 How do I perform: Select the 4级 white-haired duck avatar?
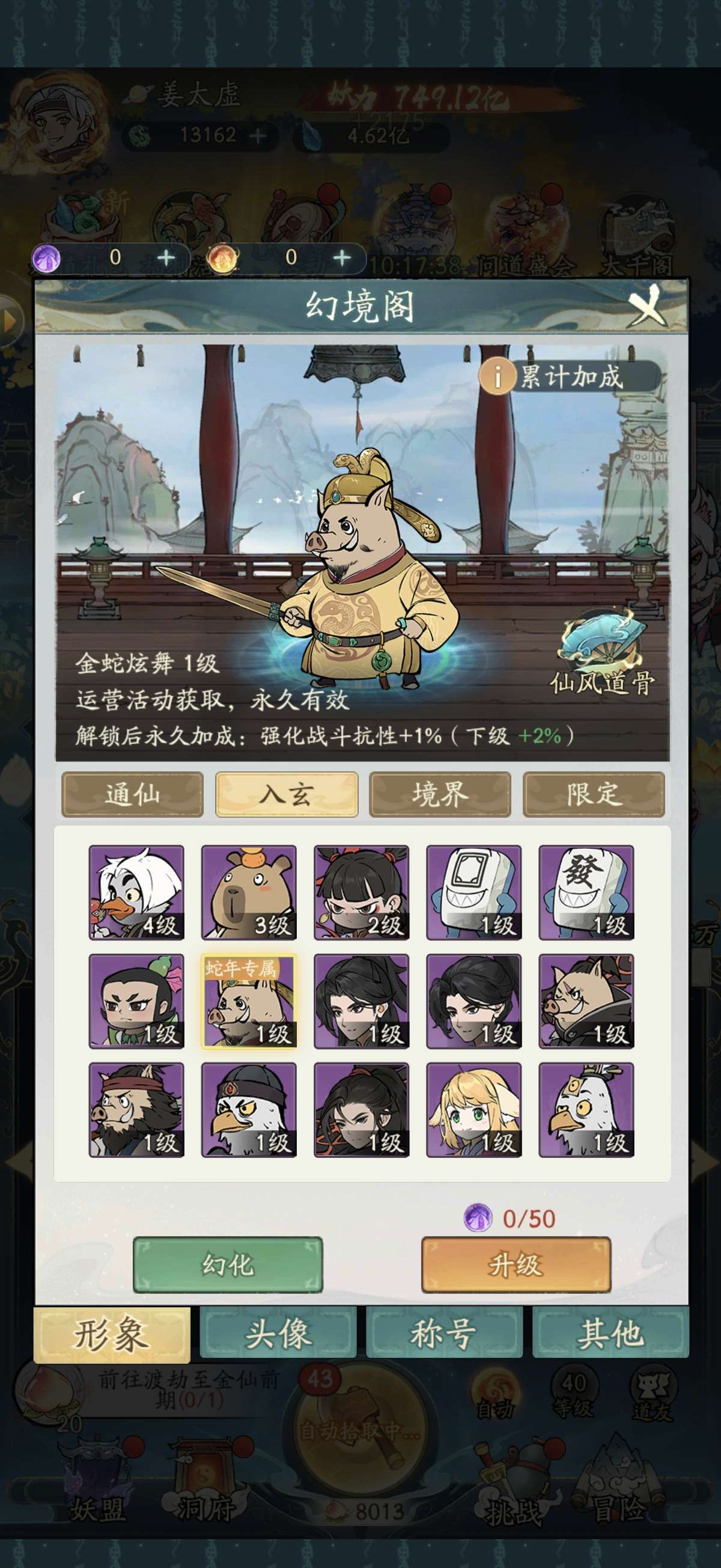click(136, 892)
